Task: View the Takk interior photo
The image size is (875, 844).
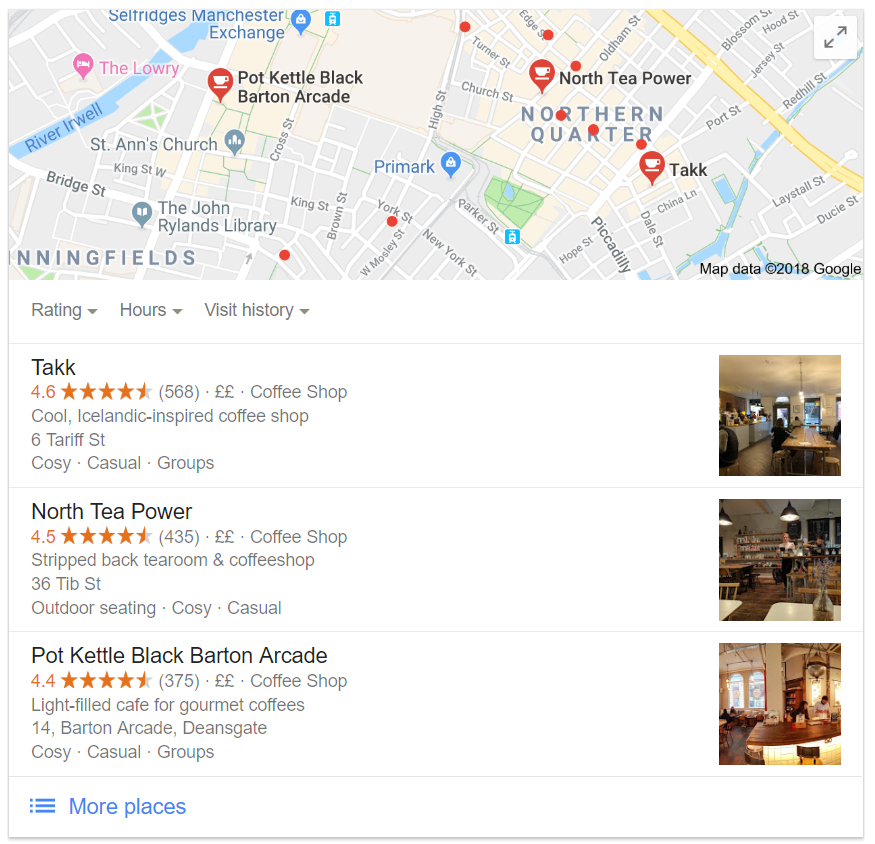Action: pos(779,415)
